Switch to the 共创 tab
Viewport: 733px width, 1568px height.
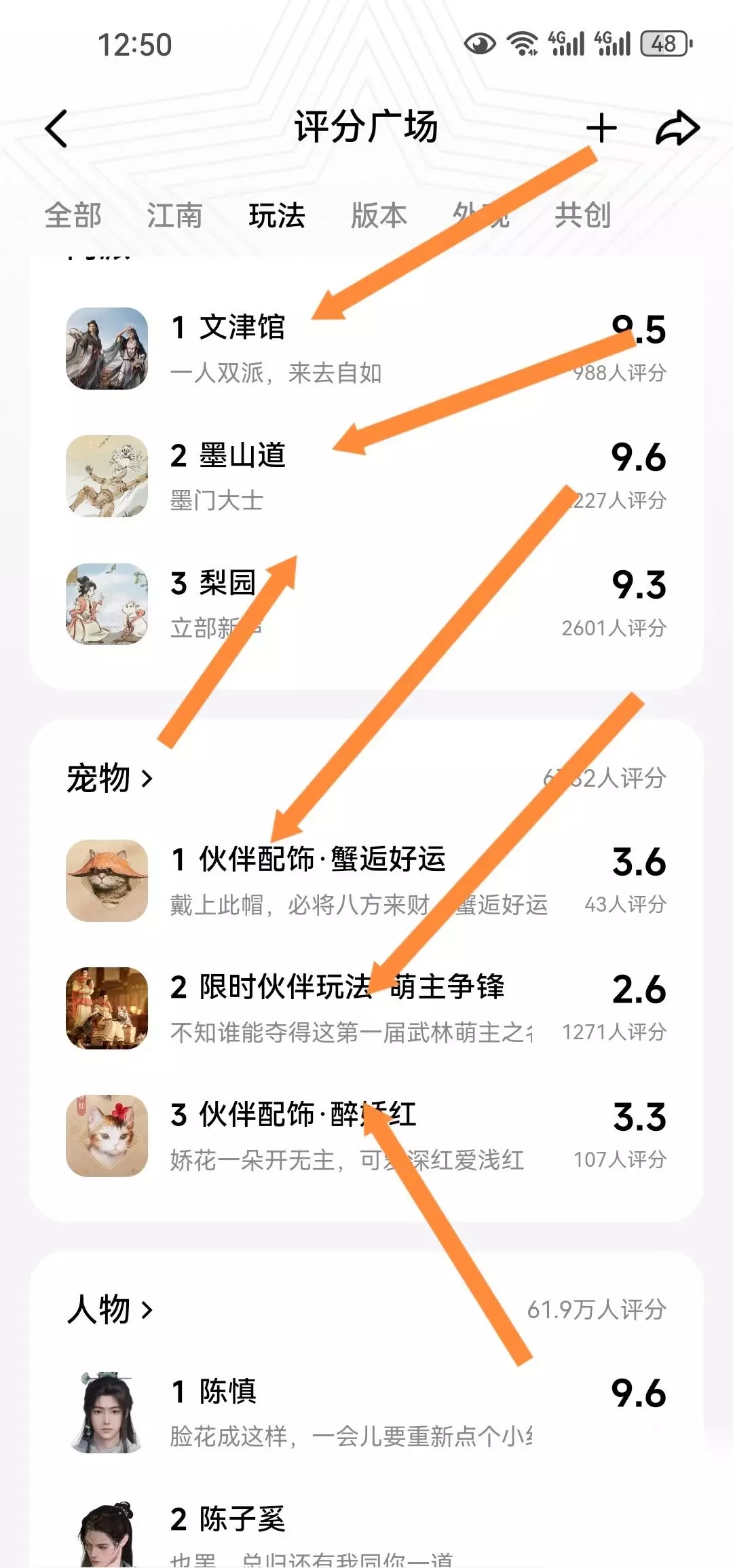[x=582, y=216]
